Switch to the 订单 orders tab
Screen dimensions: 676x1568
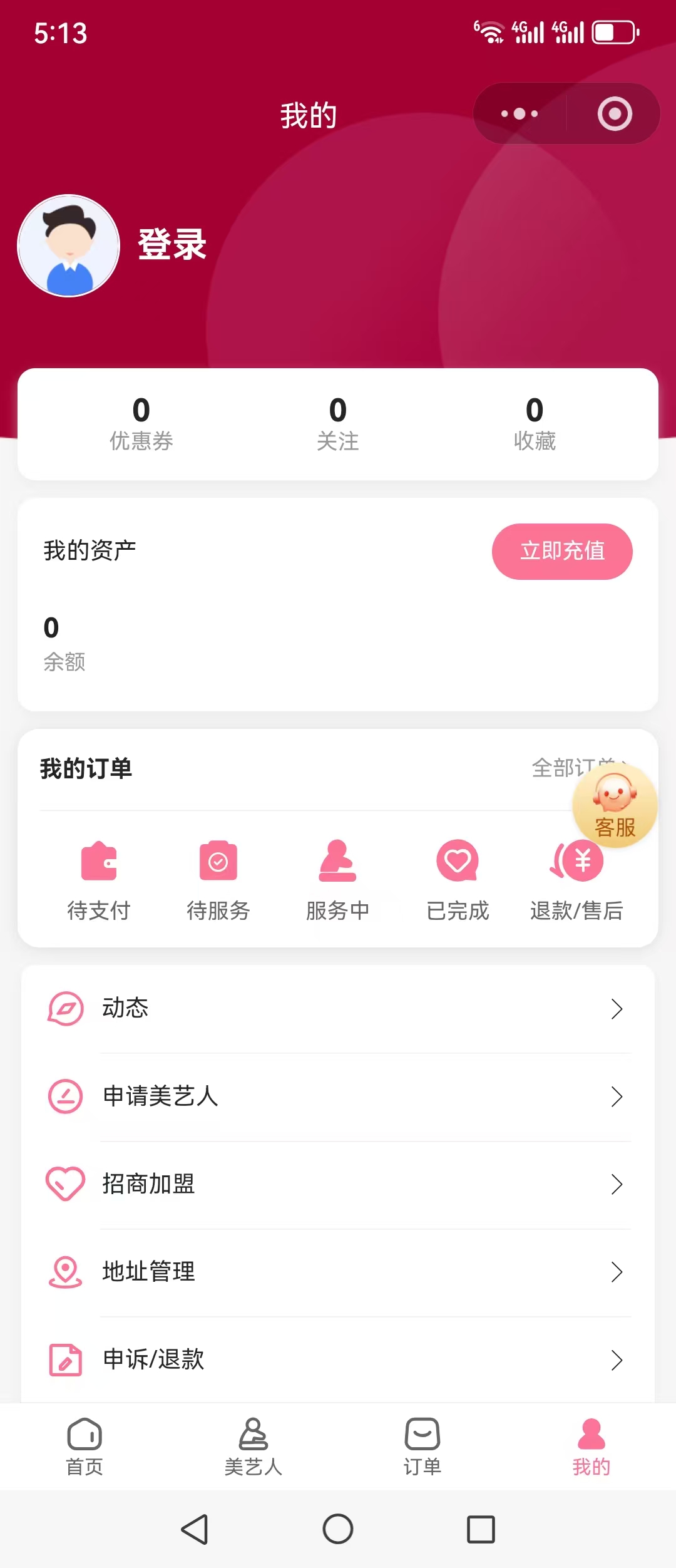[422, 1447]
